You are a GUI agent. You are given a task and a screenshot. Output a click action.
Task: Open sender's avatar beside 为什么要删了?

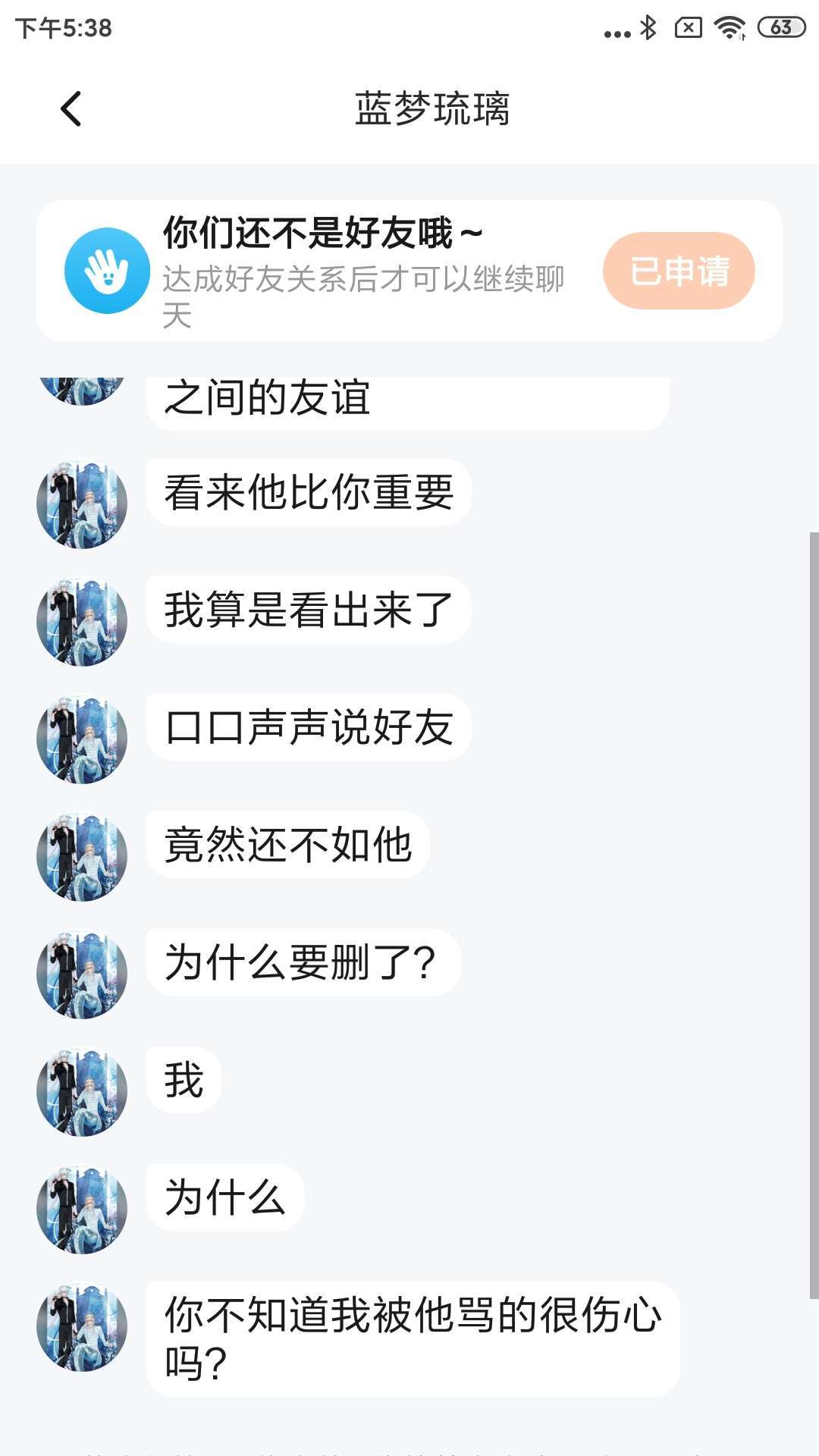pos(82,974)
